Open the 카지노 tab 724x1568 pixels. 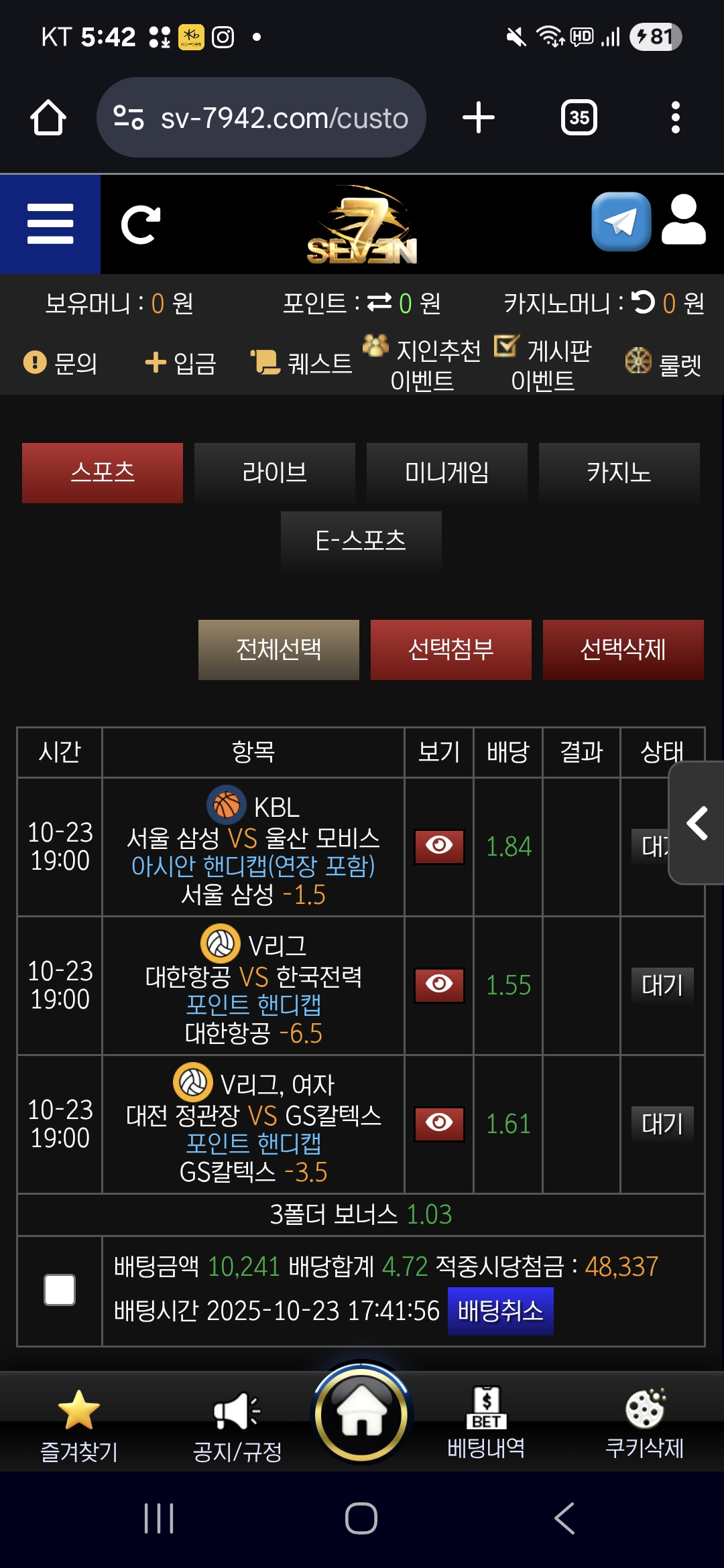619,472
